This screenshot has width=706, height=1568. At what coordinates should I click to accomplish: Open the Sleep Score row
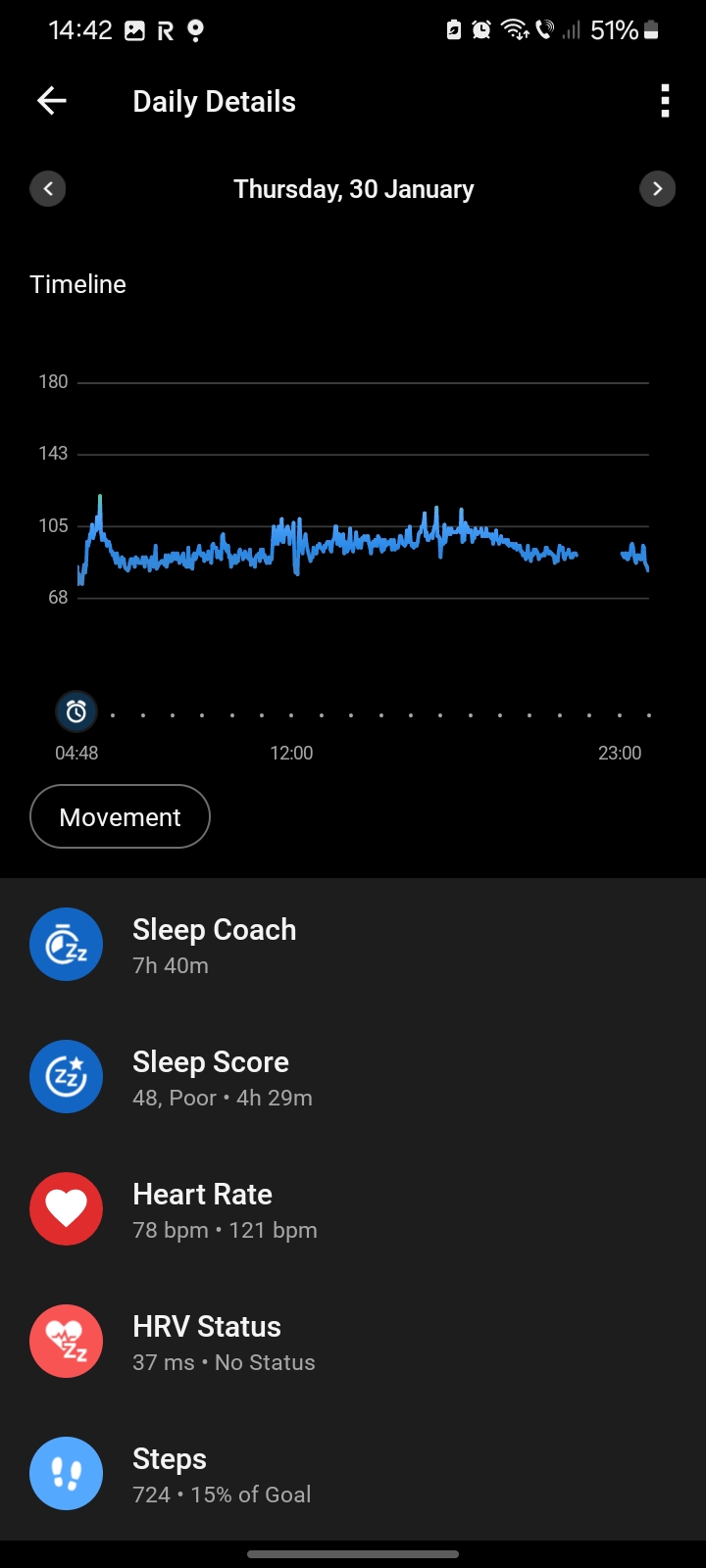(353, 1077)
